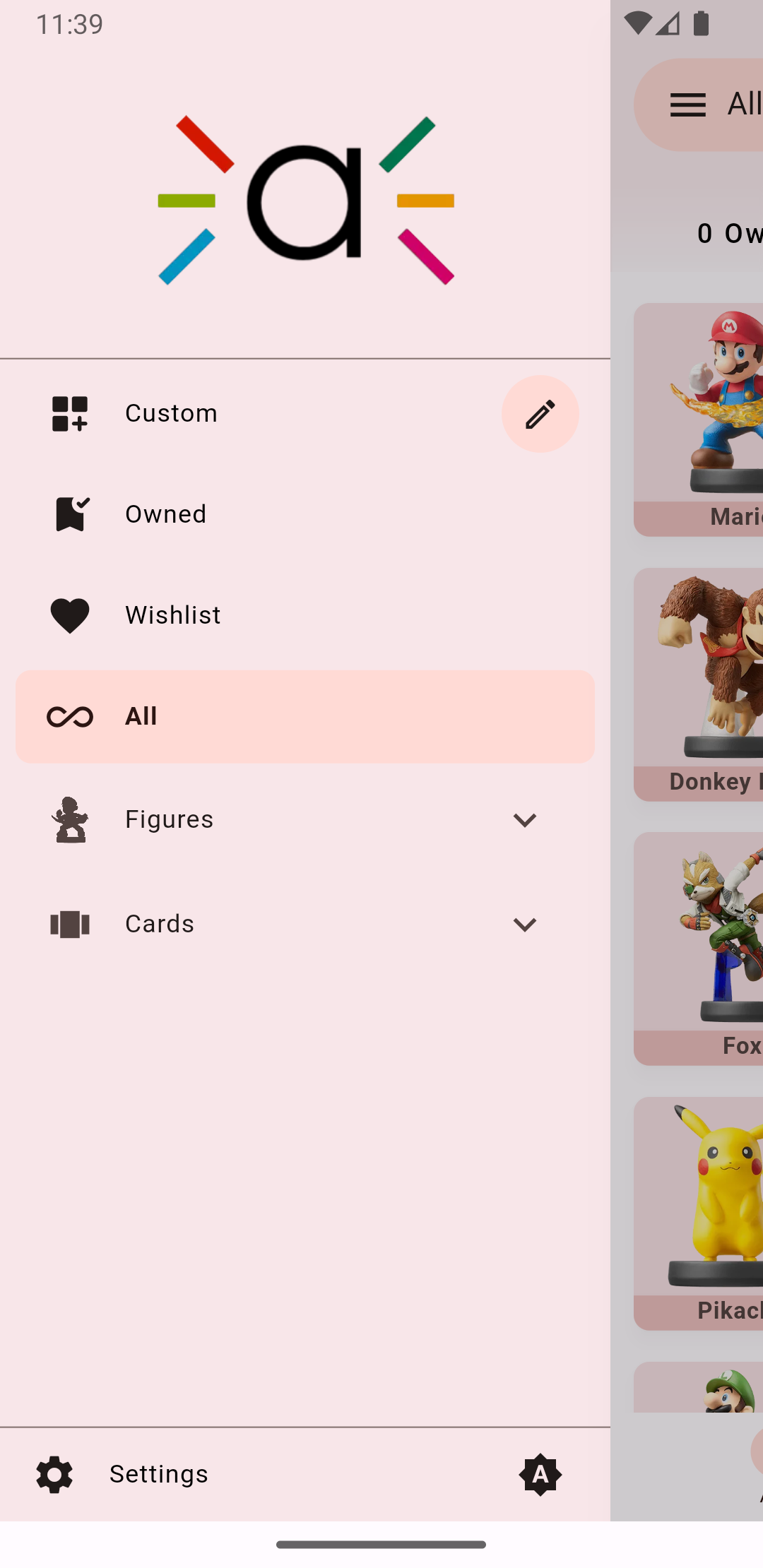The height and width of the screenshot is (1568, 763).
Task: Tap the hamburger menu button
Action: pos(687,105)
